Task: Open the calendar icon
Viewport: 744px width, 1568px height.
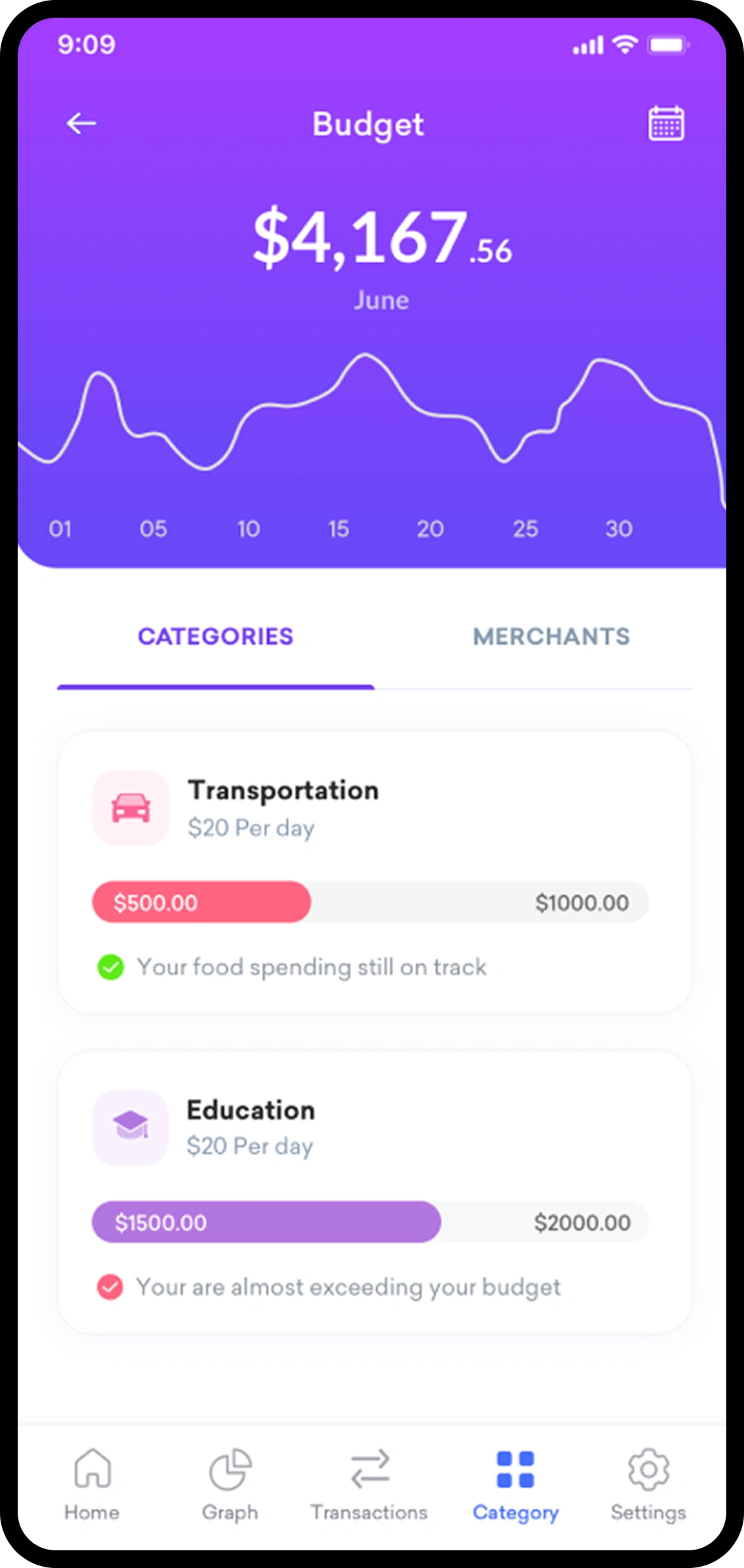Action: point(666,123)
